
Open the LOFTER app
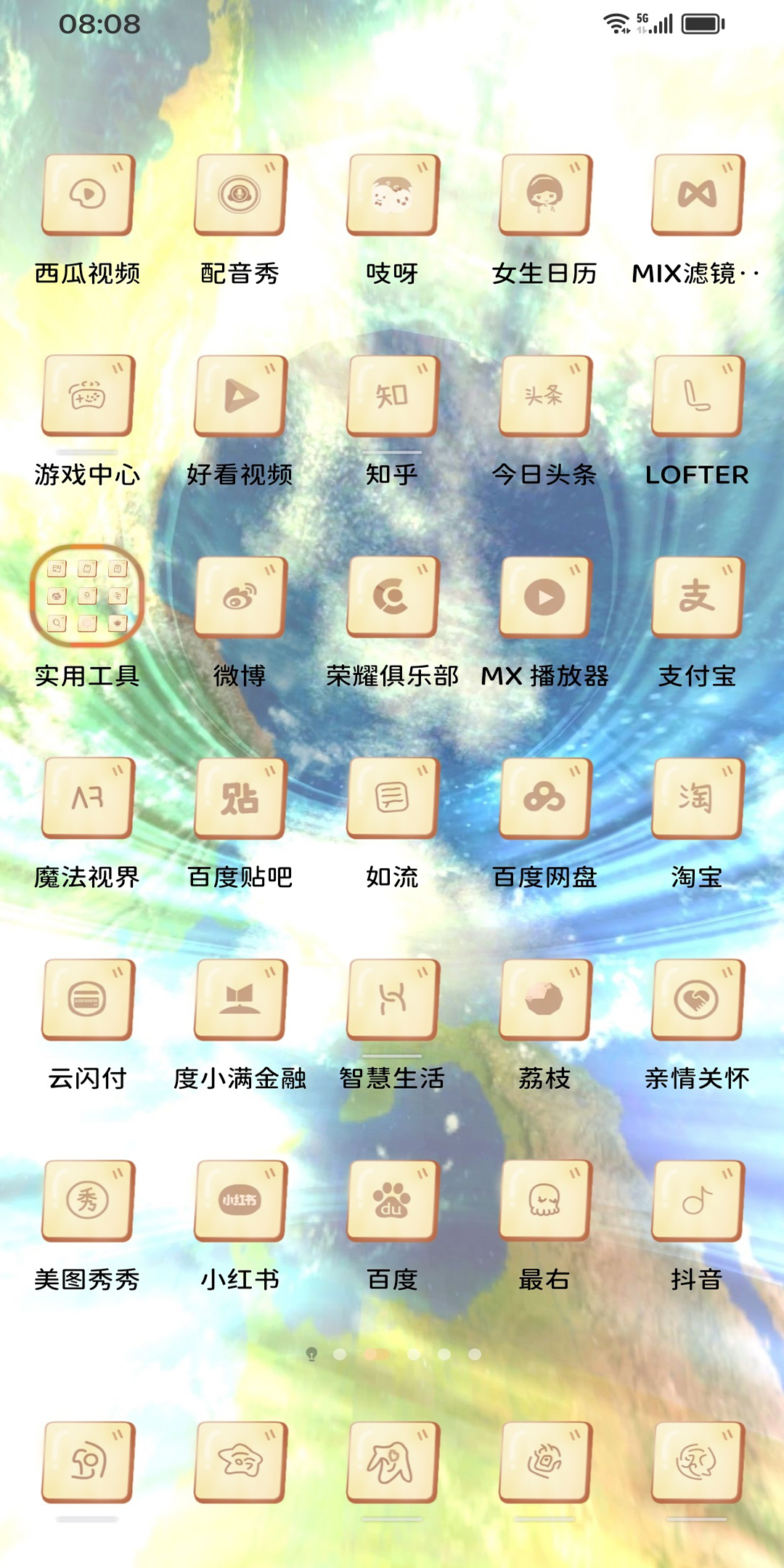pyautogui.click(x=698, y=396)
